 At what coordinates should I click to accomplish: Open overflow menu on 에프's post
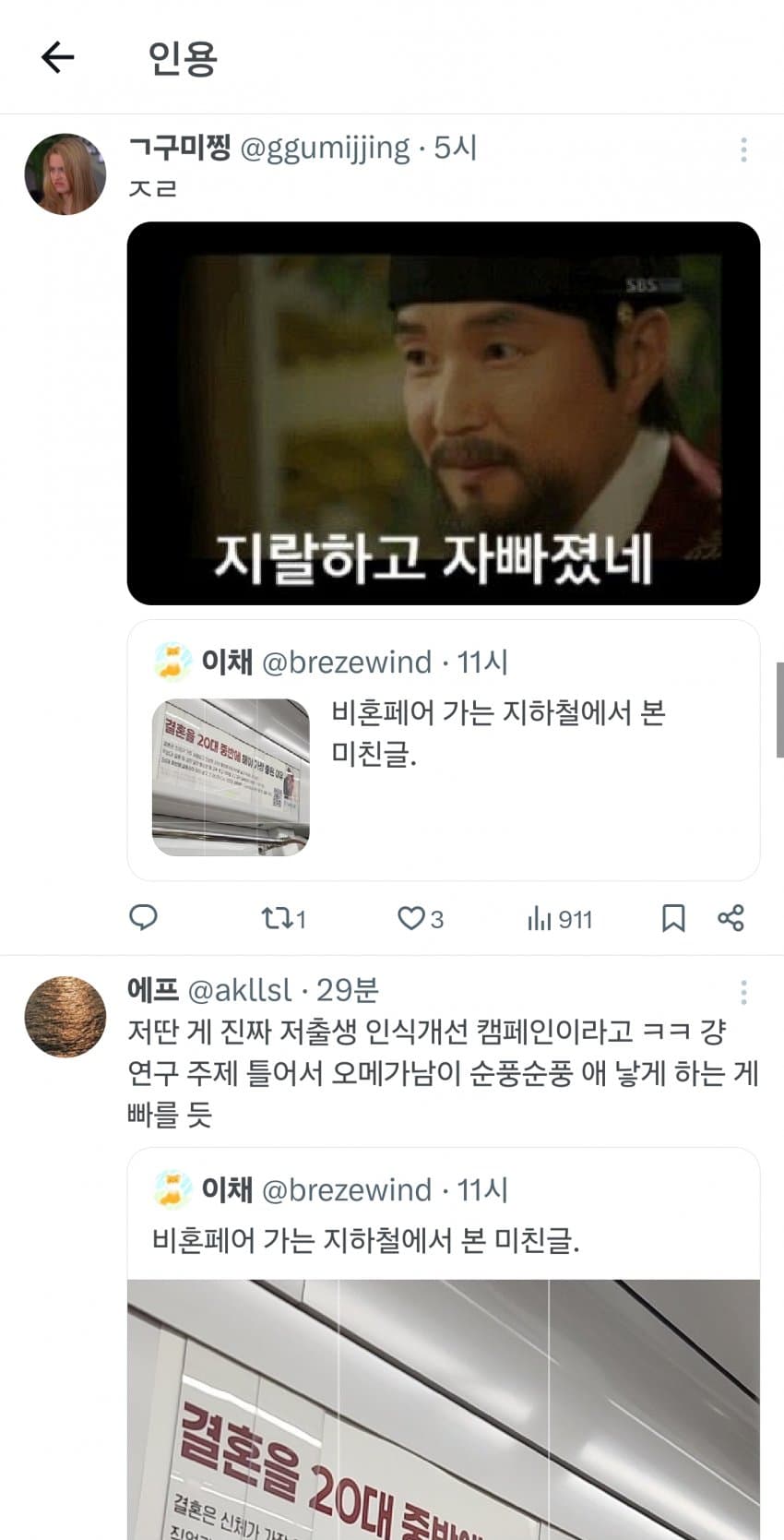(743, 993)
